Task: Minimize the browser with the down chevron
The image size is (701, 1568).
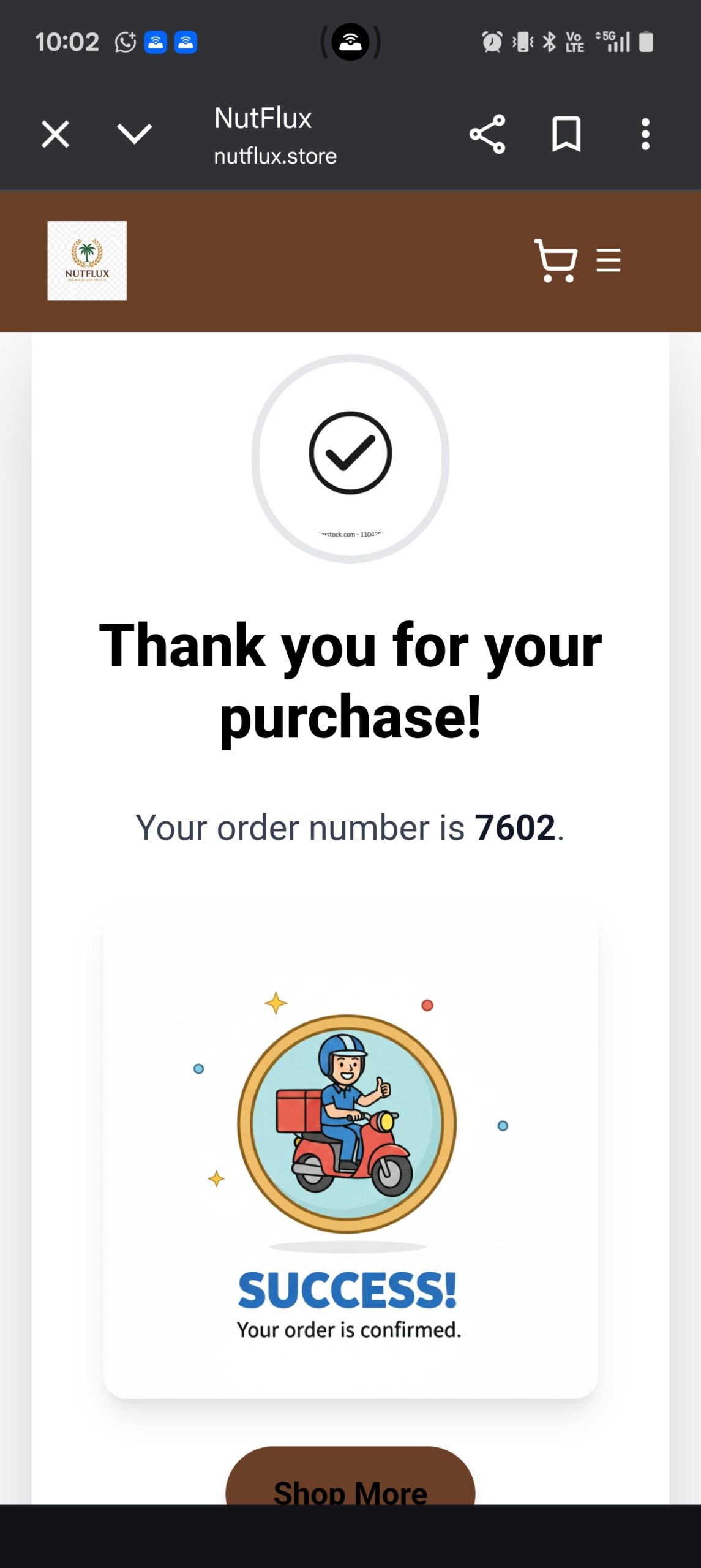Action: [x=134, y=134]
